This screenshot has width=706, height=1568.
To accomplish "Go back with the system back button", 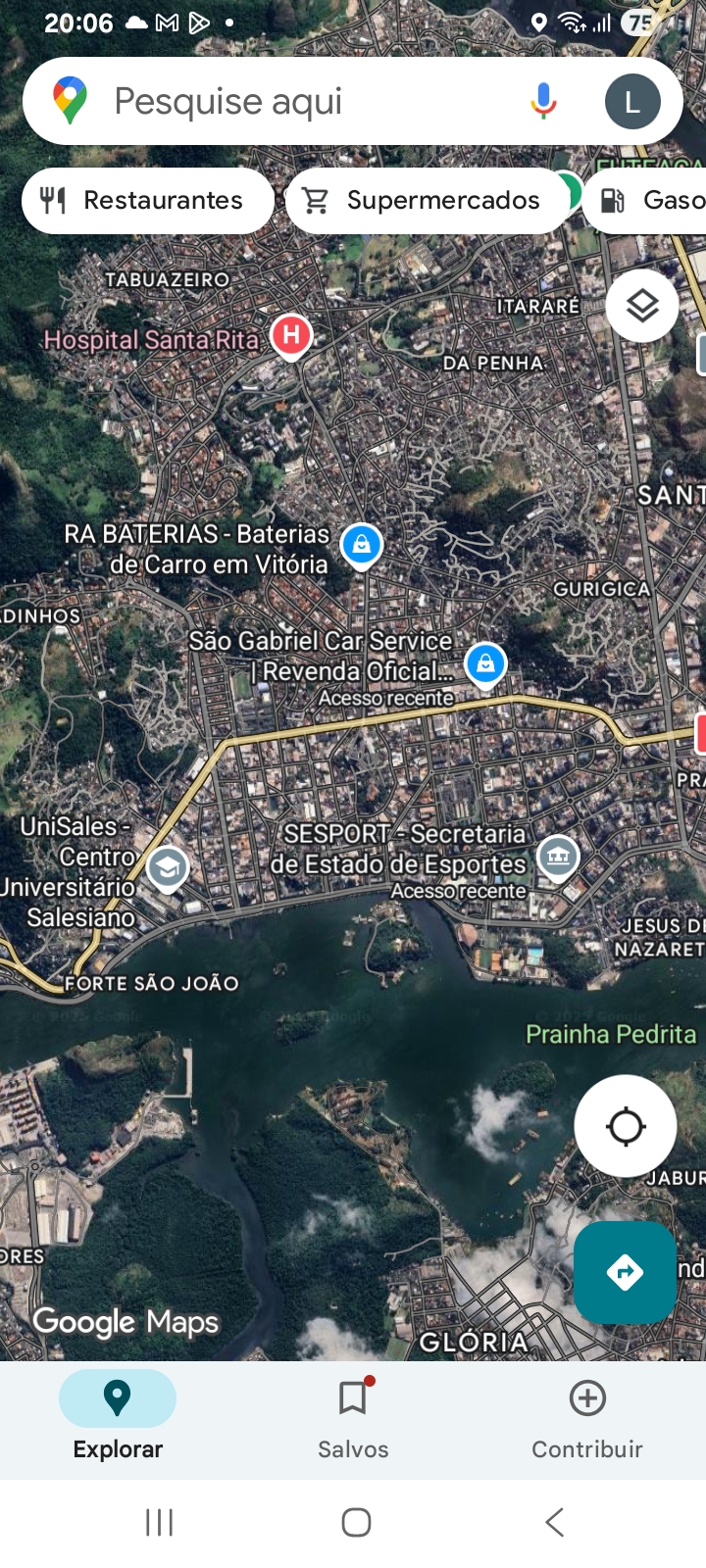I will point(554,1522).
